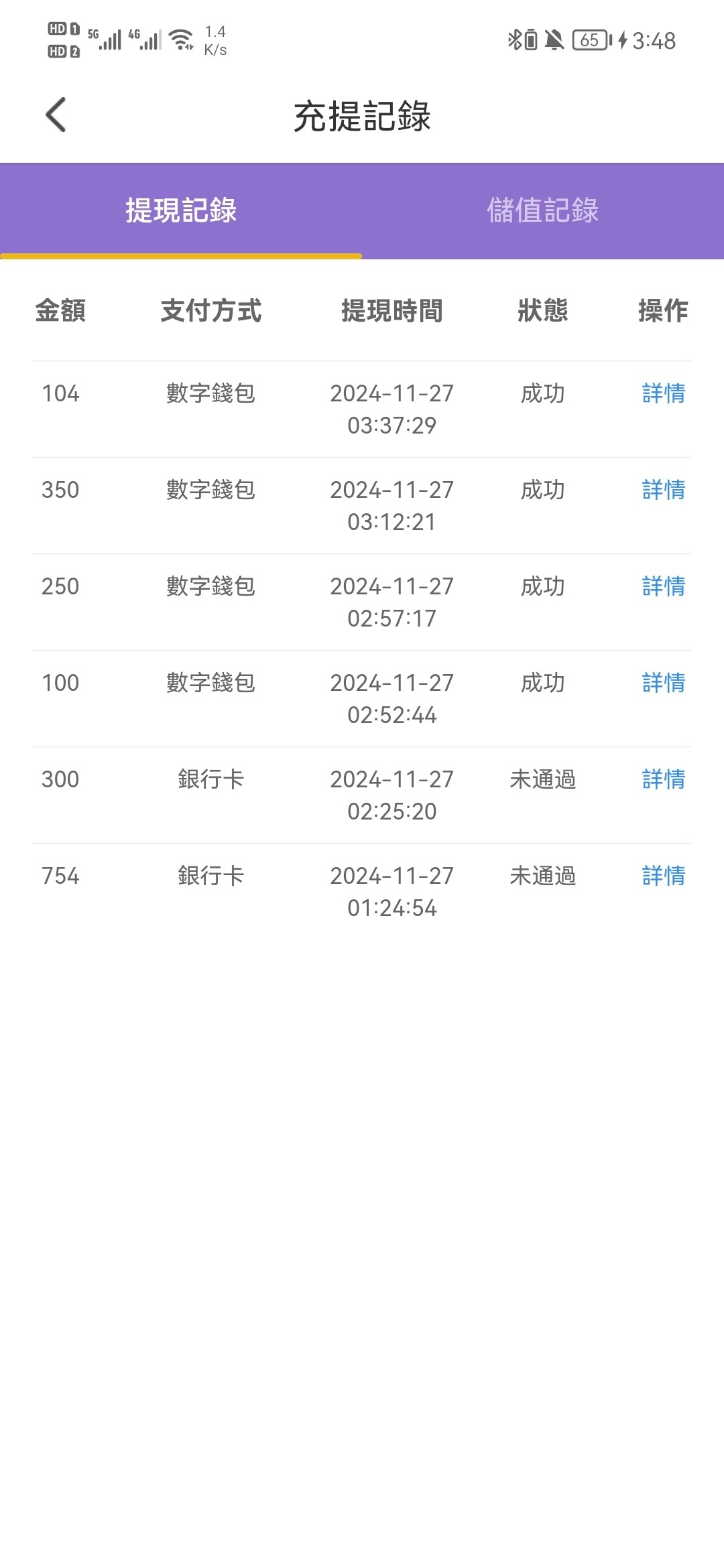The image size is (724, 1568).
Task: Open 詳情 for the 104 withdrawal
Action: tap(664, 393)
